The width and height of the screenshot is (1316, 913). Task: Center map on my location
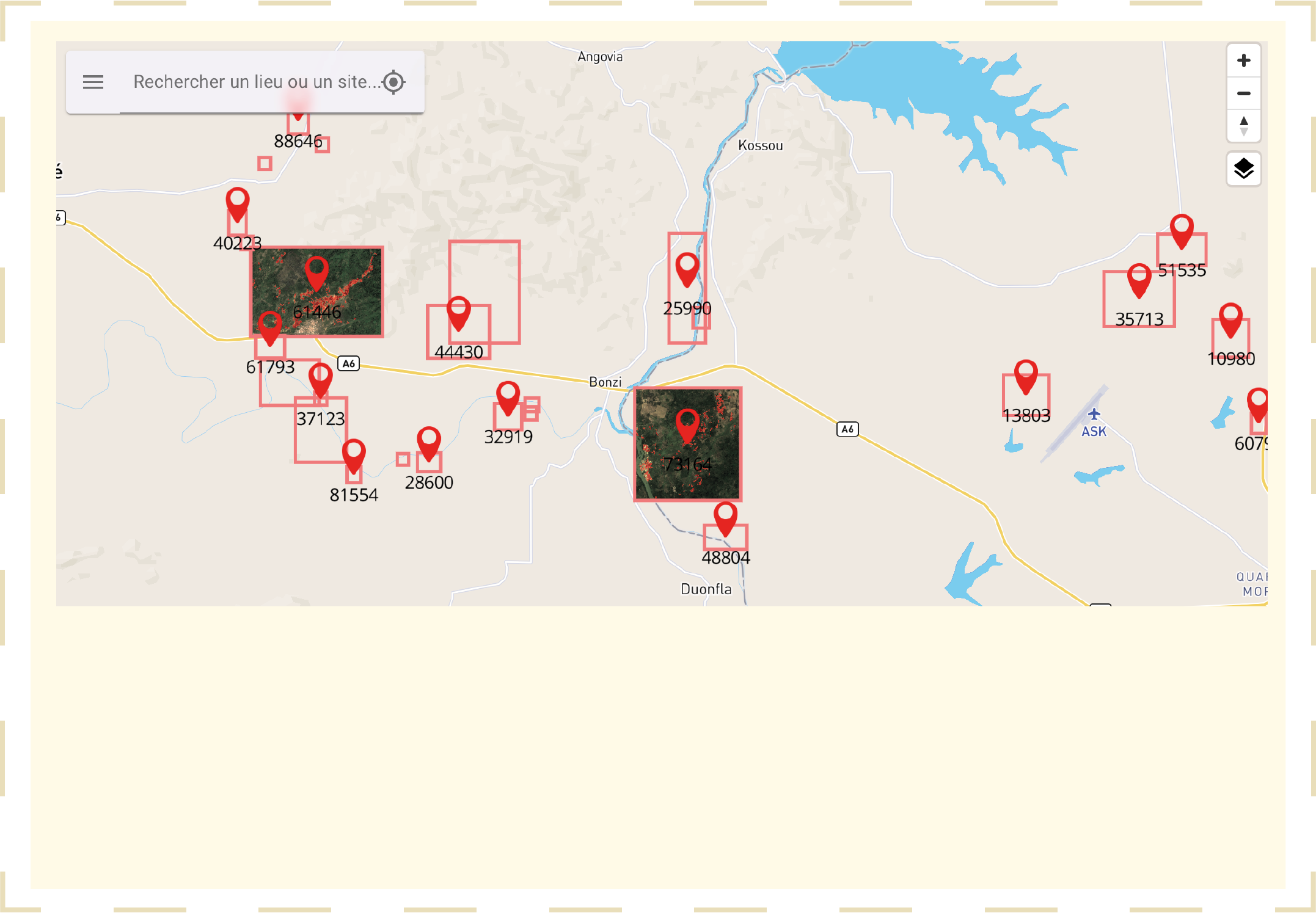[393, 82]
